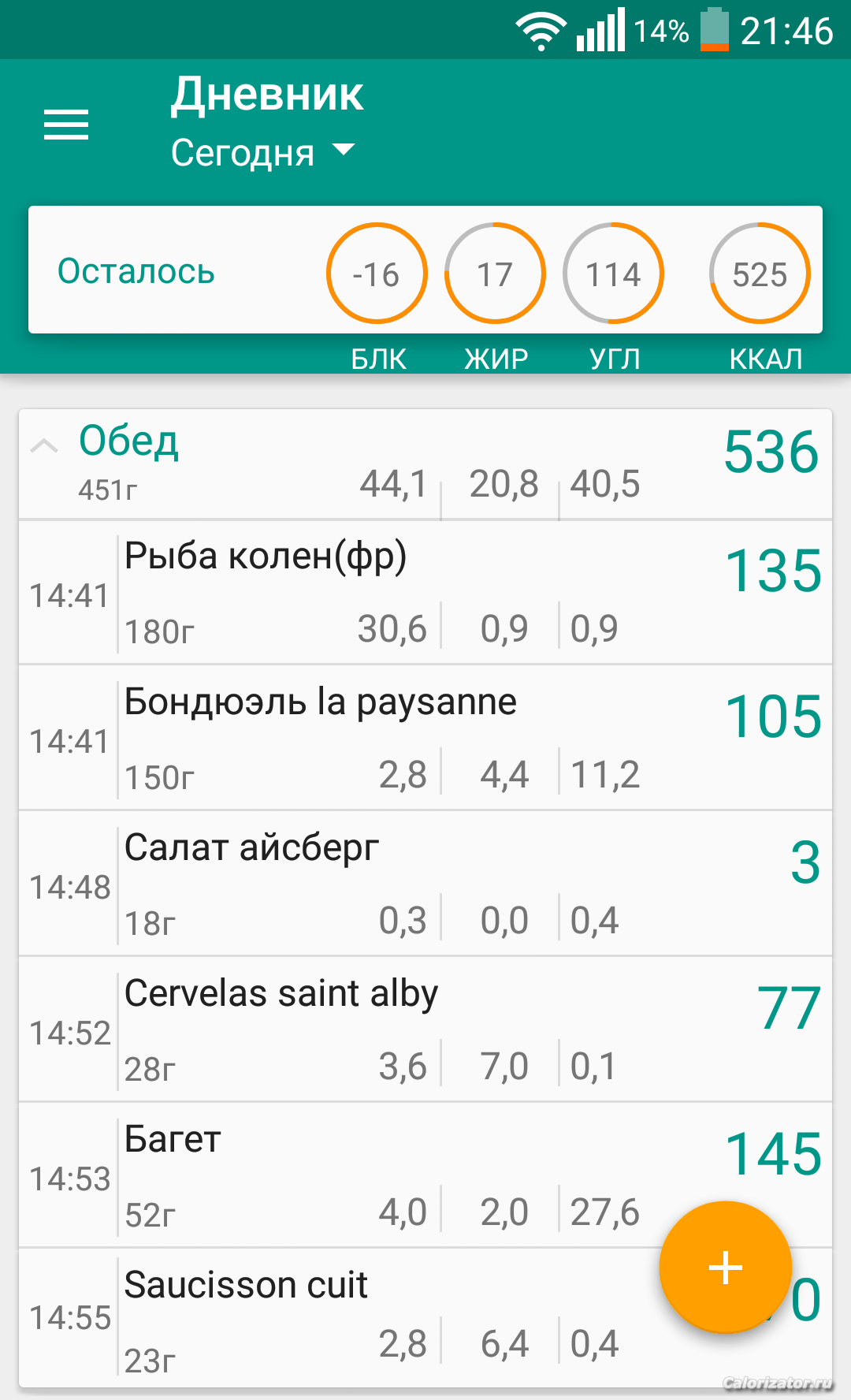Open the Cervelas saint alby entry
Image resolution: width=851 pixels, height=1400 pixels.
pyautogui.click(x=425, y=1030)
